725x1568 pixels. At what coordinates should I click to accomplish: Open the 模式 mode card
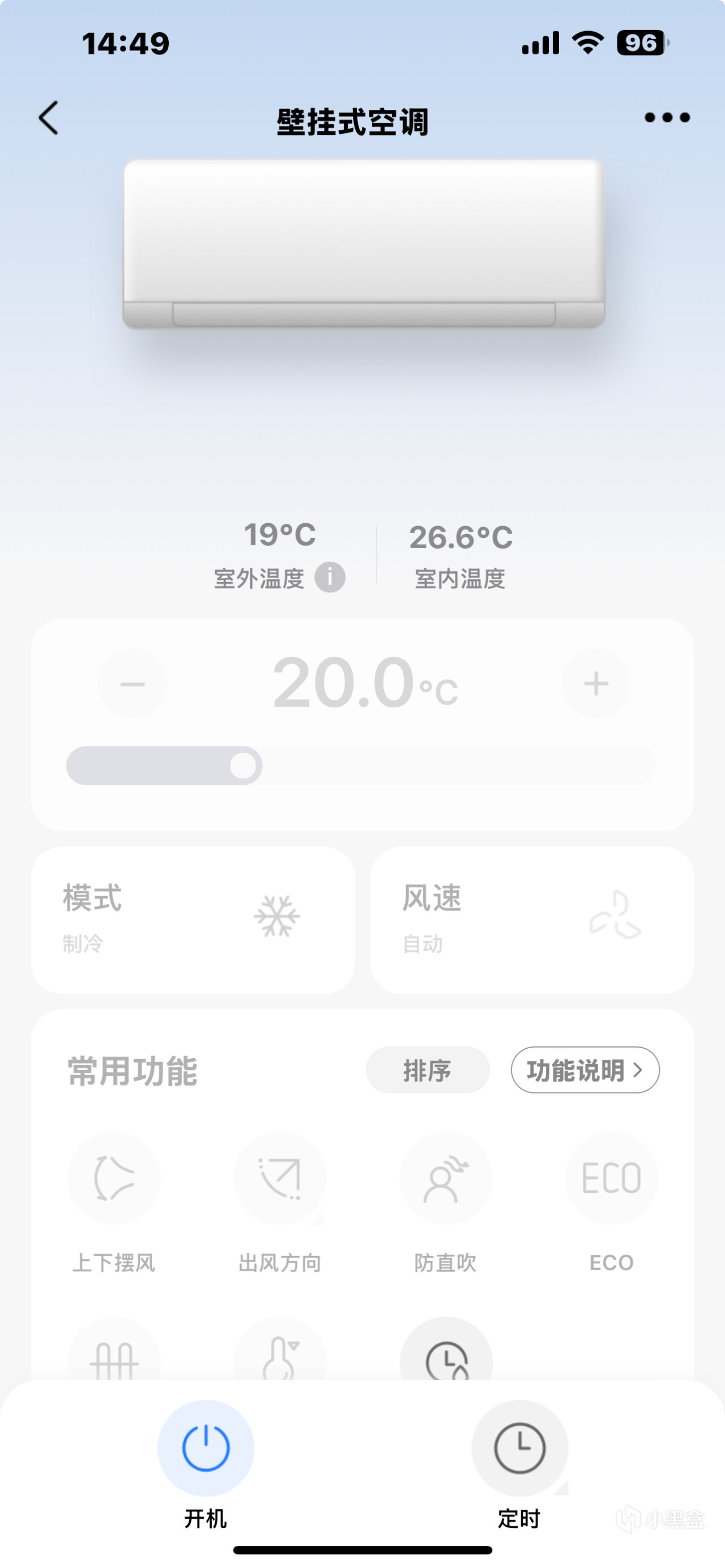(x=193, y=920)
